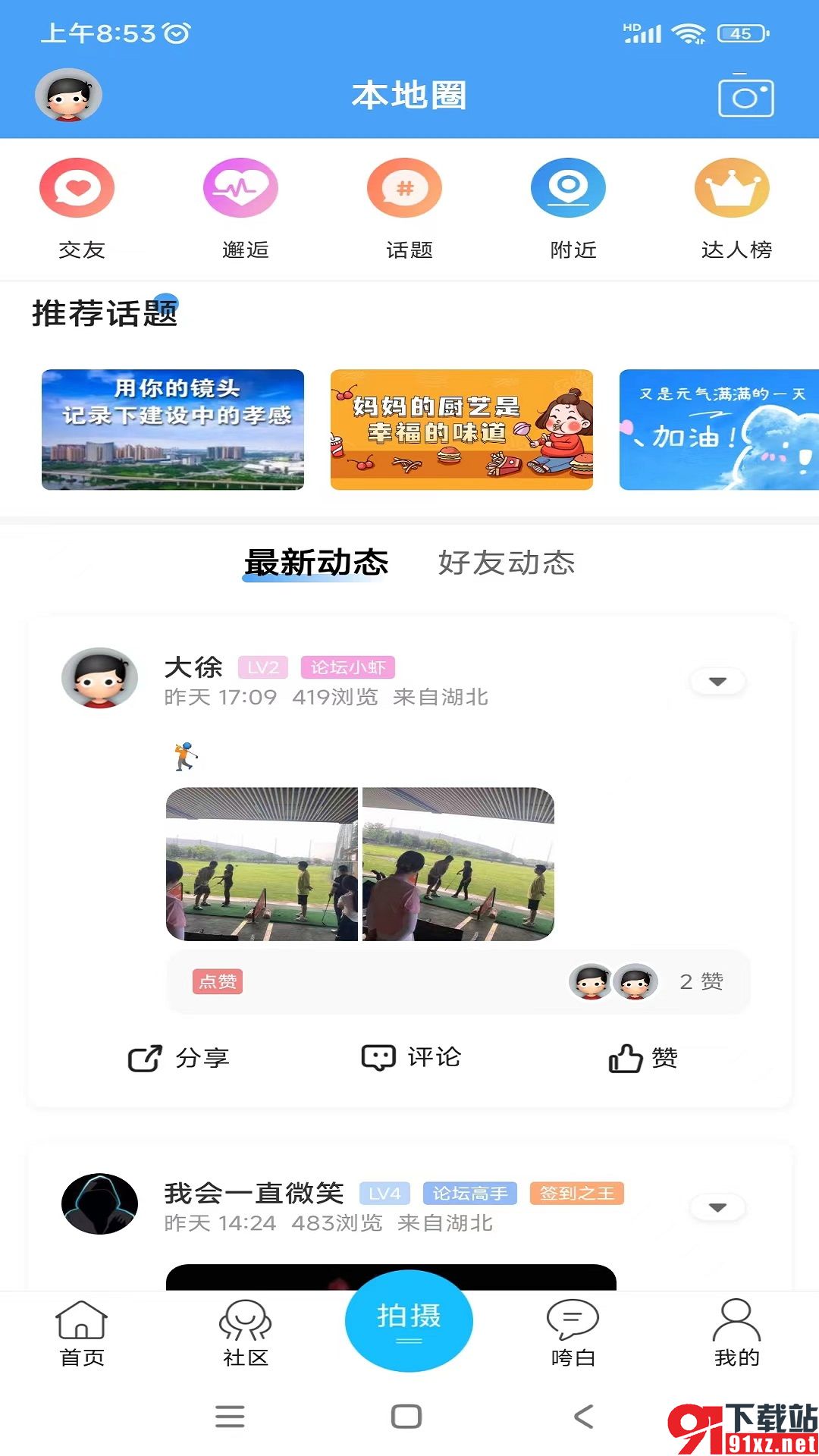Tap the 拍摄 capture button at bottom center
This screenshot has width=819, height=1456.
point(408,1319)
